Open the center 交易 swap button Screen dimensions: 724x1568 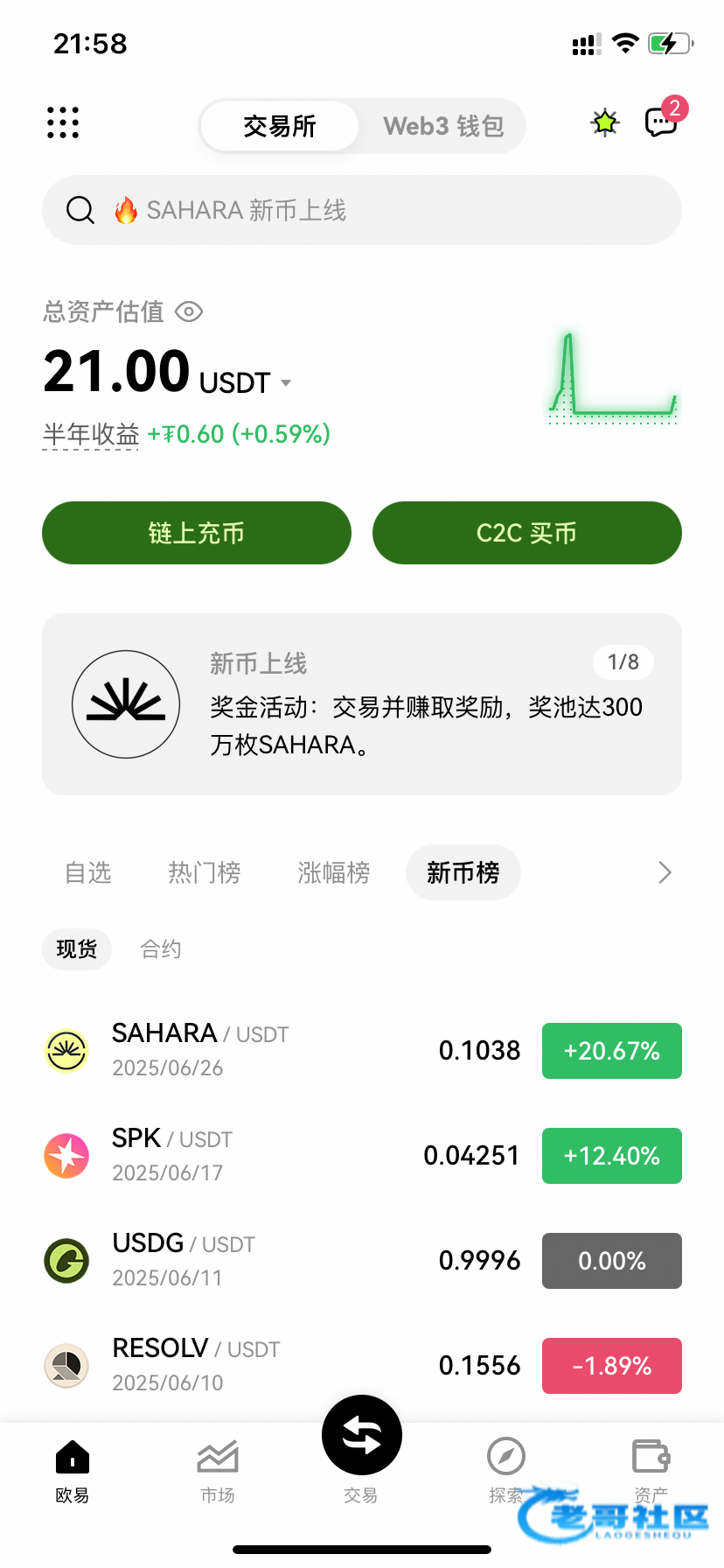tap(362, 1435)
